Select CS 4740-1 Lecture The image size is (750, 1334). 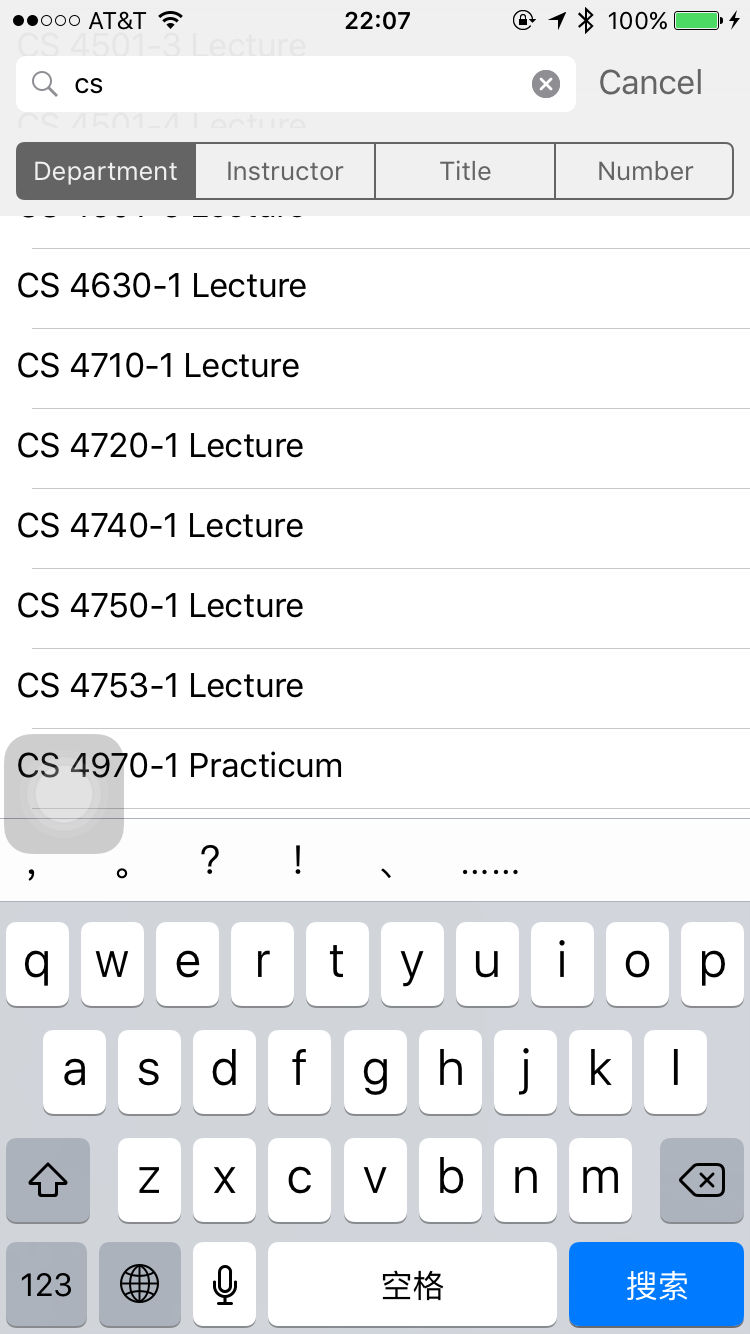coord(375,527)
